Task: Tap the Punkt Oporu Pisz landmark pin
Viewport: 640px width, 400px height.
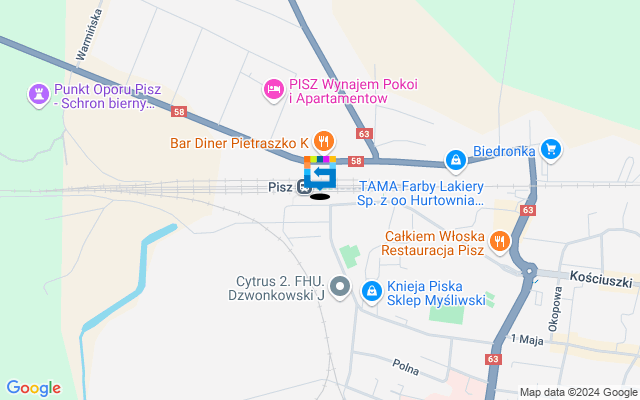Action: [39, 95]
